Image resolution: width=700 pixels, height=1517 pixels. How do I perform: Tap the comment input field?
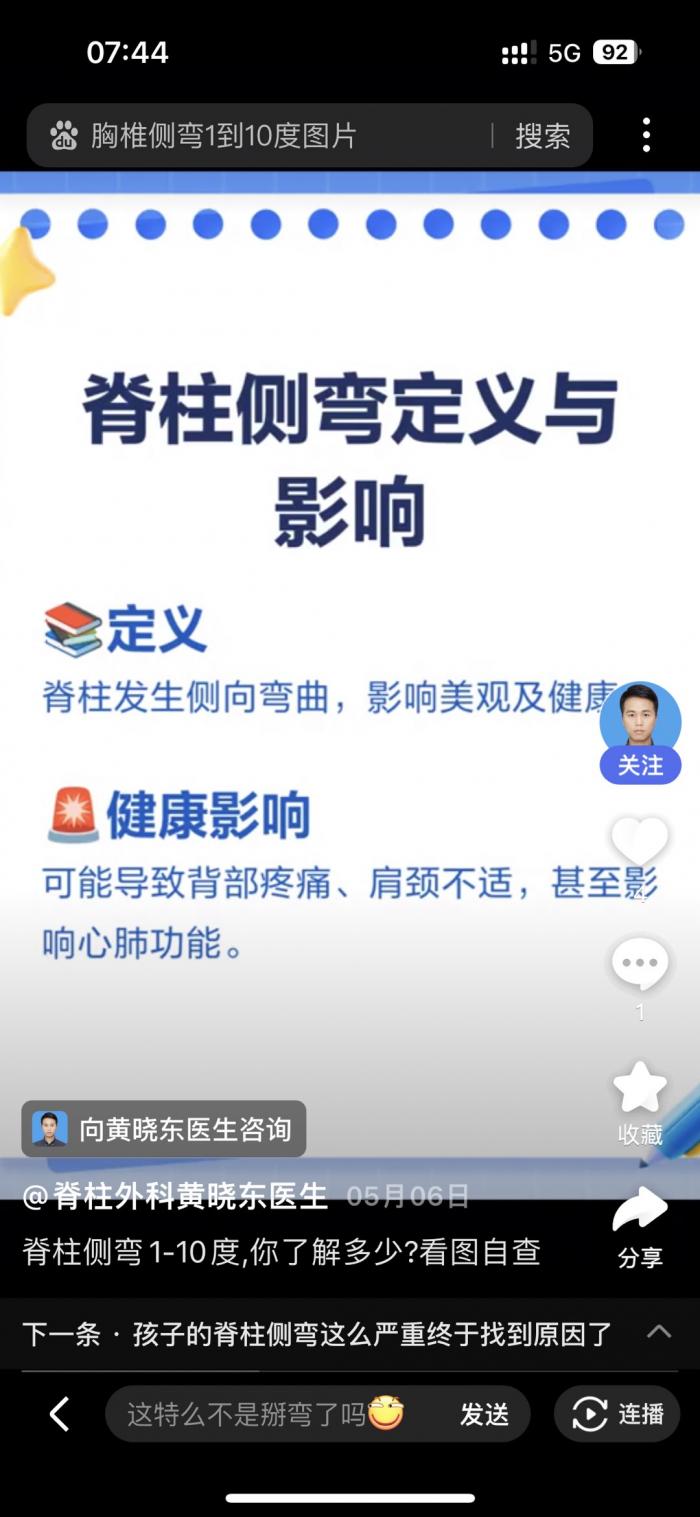tap(270, 1414)
